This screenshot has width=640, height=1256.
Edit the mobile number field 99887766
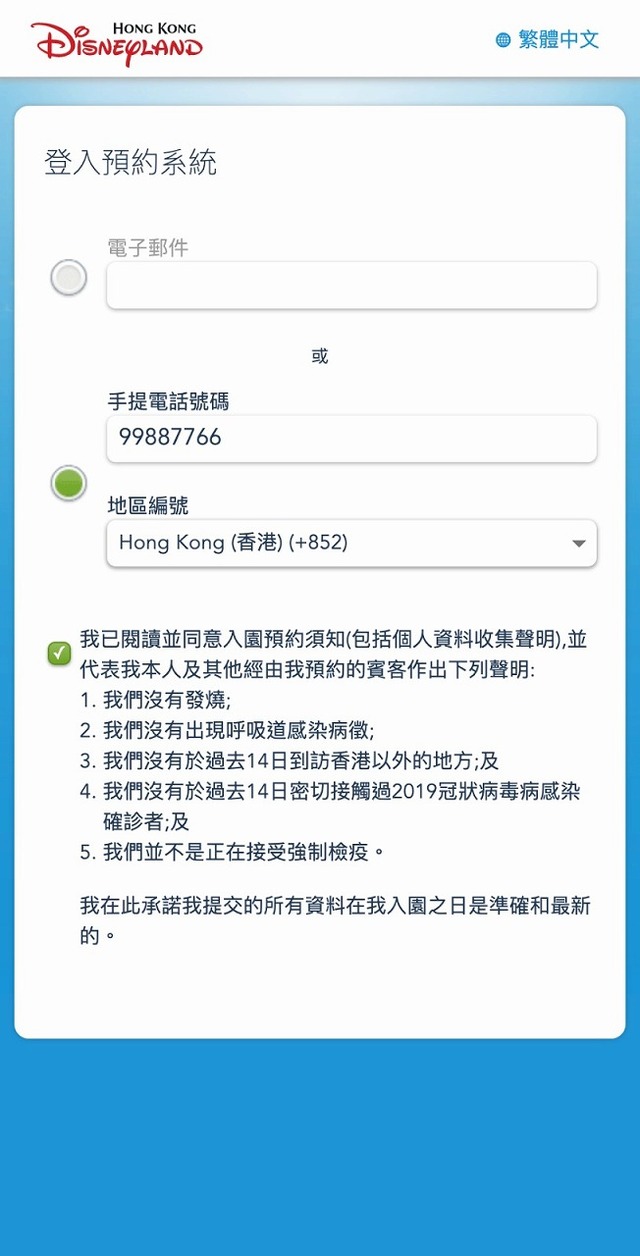(351, 438)
